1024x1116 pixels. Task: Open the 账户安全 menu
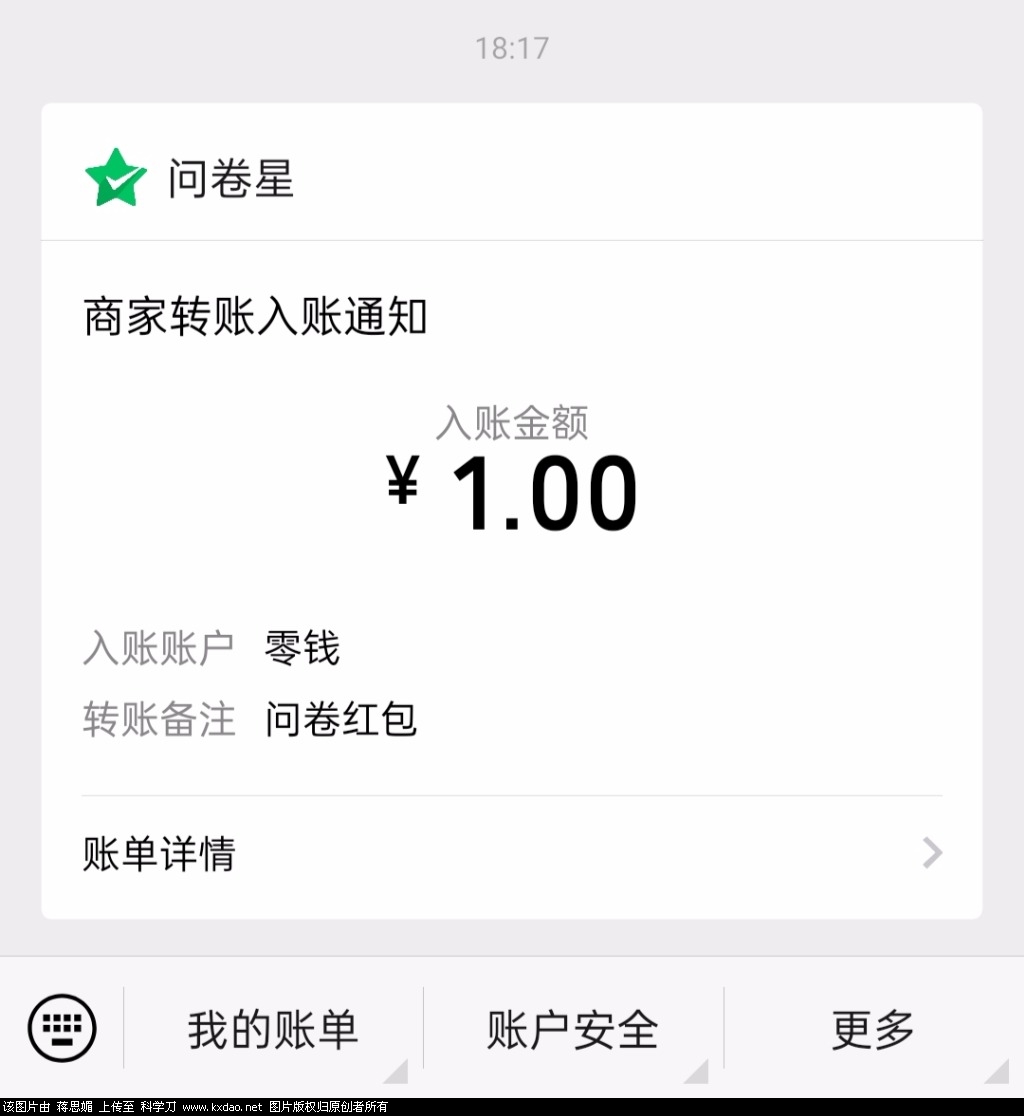(x=573, y=1029)
